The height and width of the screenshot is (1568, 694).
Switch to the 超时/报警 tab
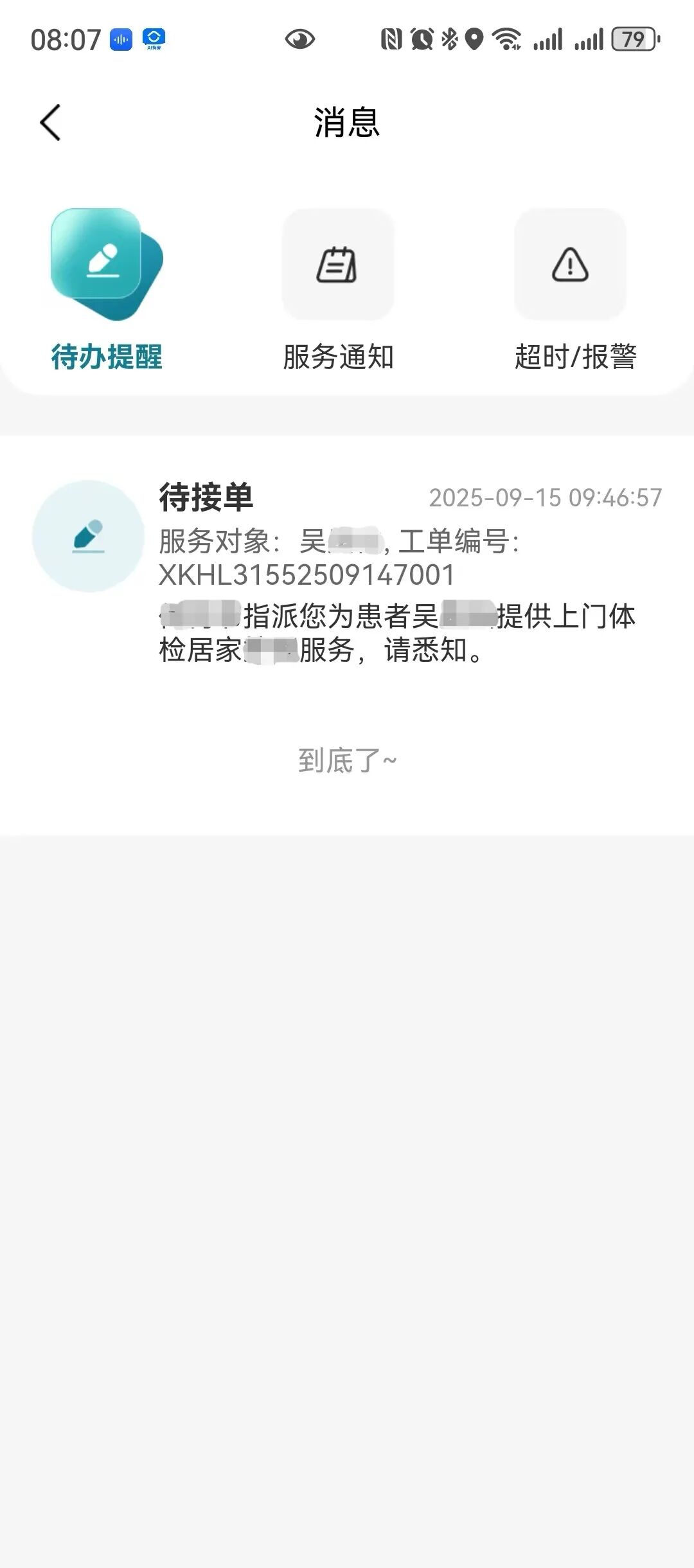pyautogui.click(x=571, y=289)
